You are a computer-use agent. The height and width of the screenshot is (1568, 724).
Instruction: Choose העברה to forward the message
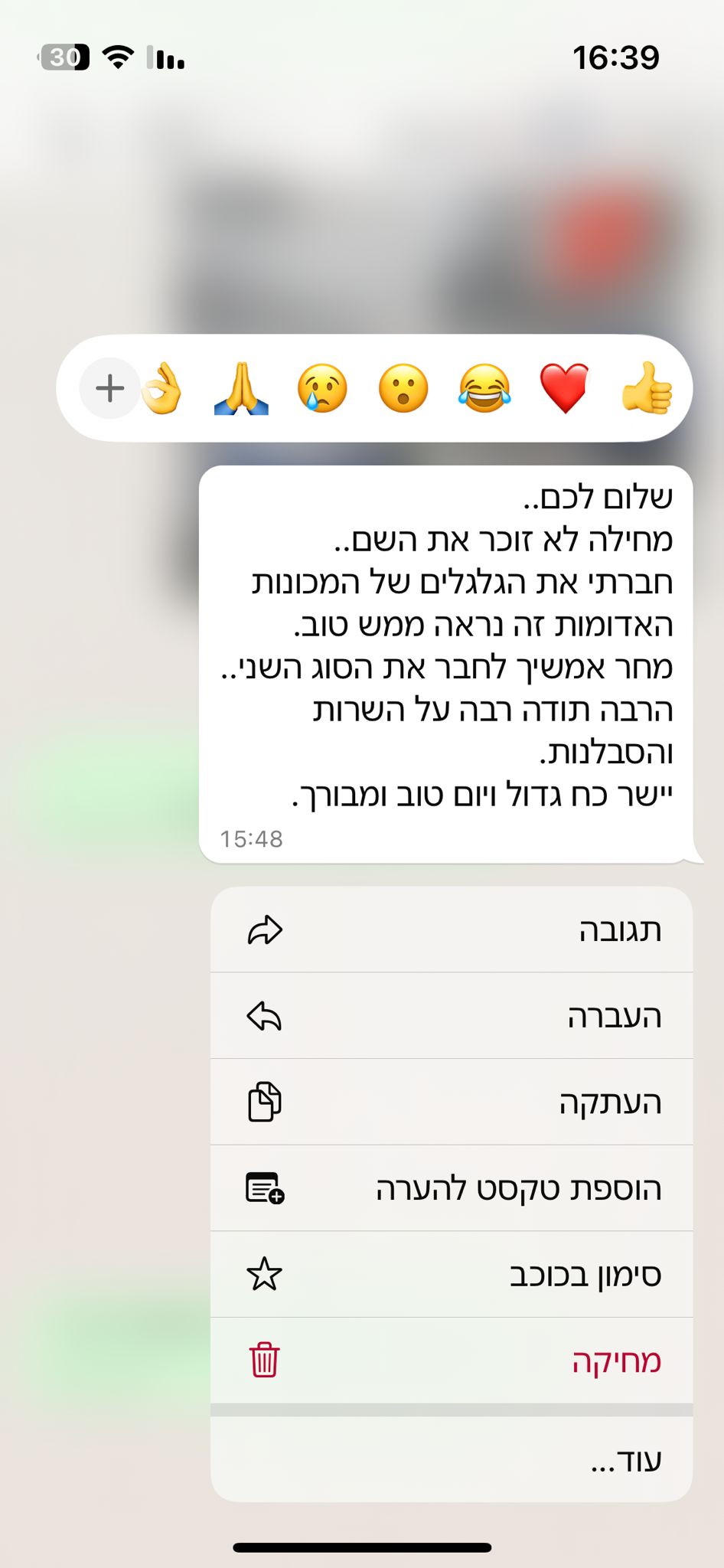coord(452,1017)
